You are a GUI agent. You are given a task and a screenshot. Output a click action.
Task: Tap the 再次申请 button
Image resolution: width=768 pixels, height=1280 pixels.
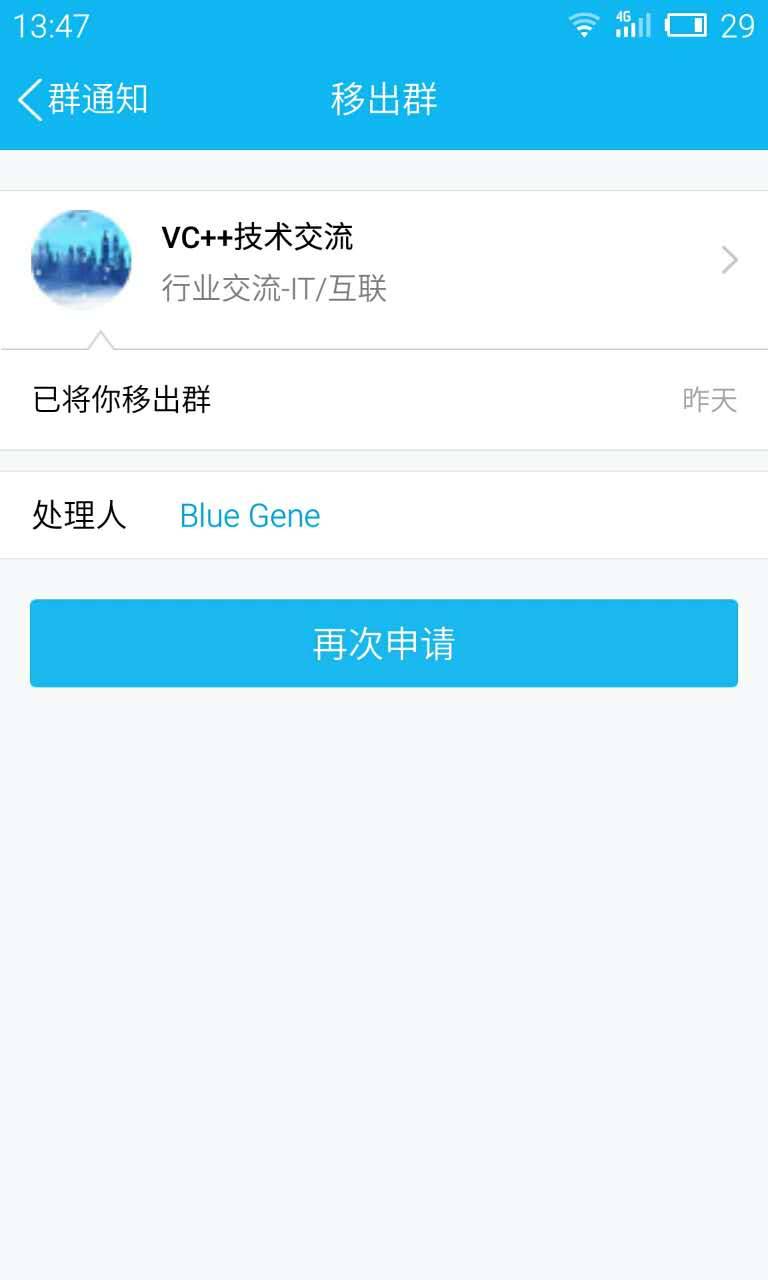pyautogui.click(x=384, y=643)
